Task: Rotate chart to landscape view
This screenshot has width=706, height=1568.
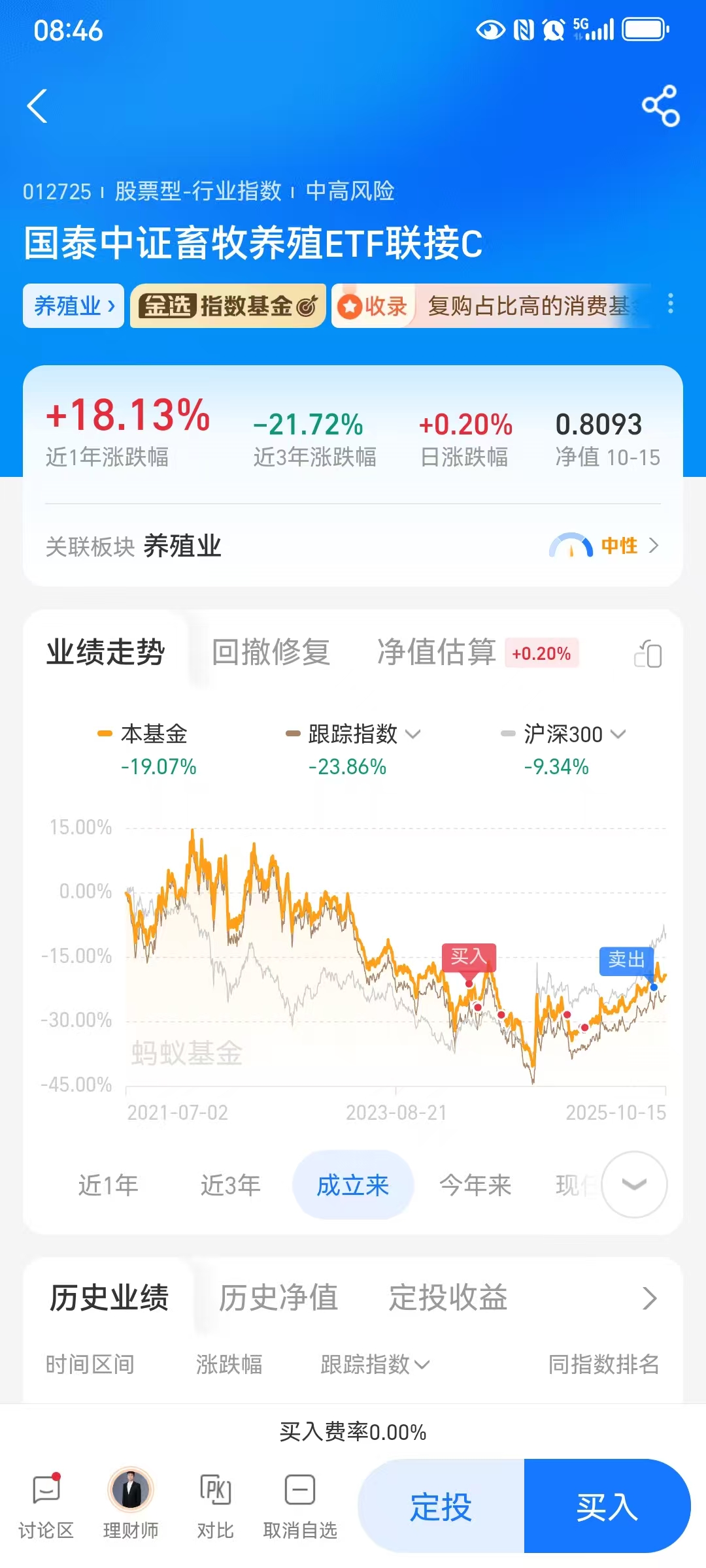Action: 648,653
